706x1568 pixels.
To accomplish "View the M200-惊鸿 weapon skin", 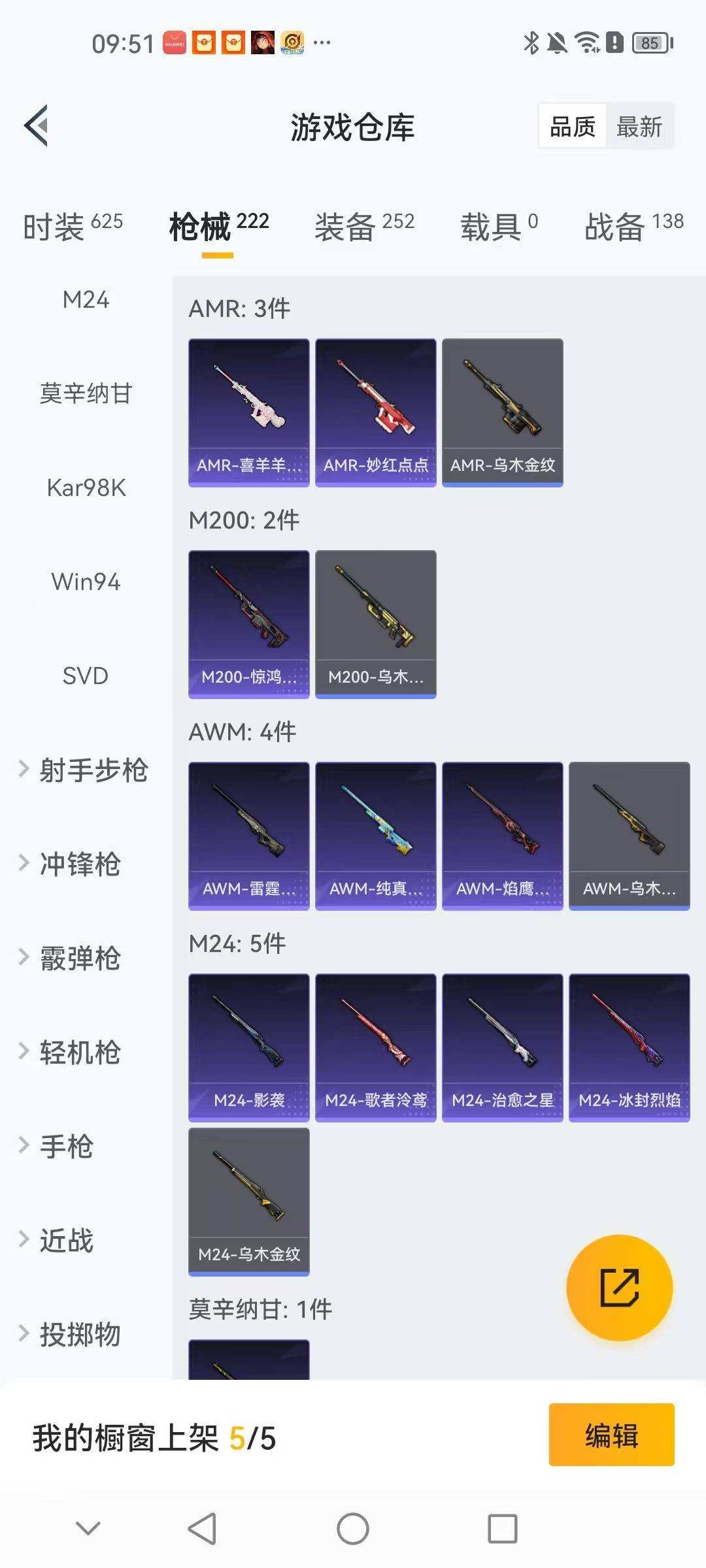I will click(x=248, y=624).
